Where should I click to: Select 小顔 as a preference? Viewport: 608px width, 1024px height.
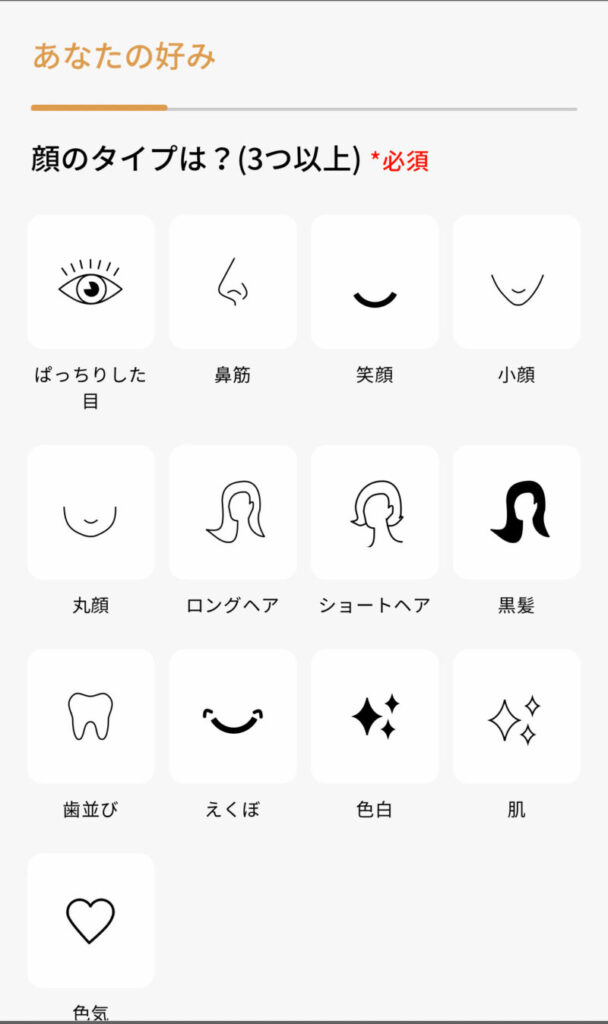[x=517, y=283]
